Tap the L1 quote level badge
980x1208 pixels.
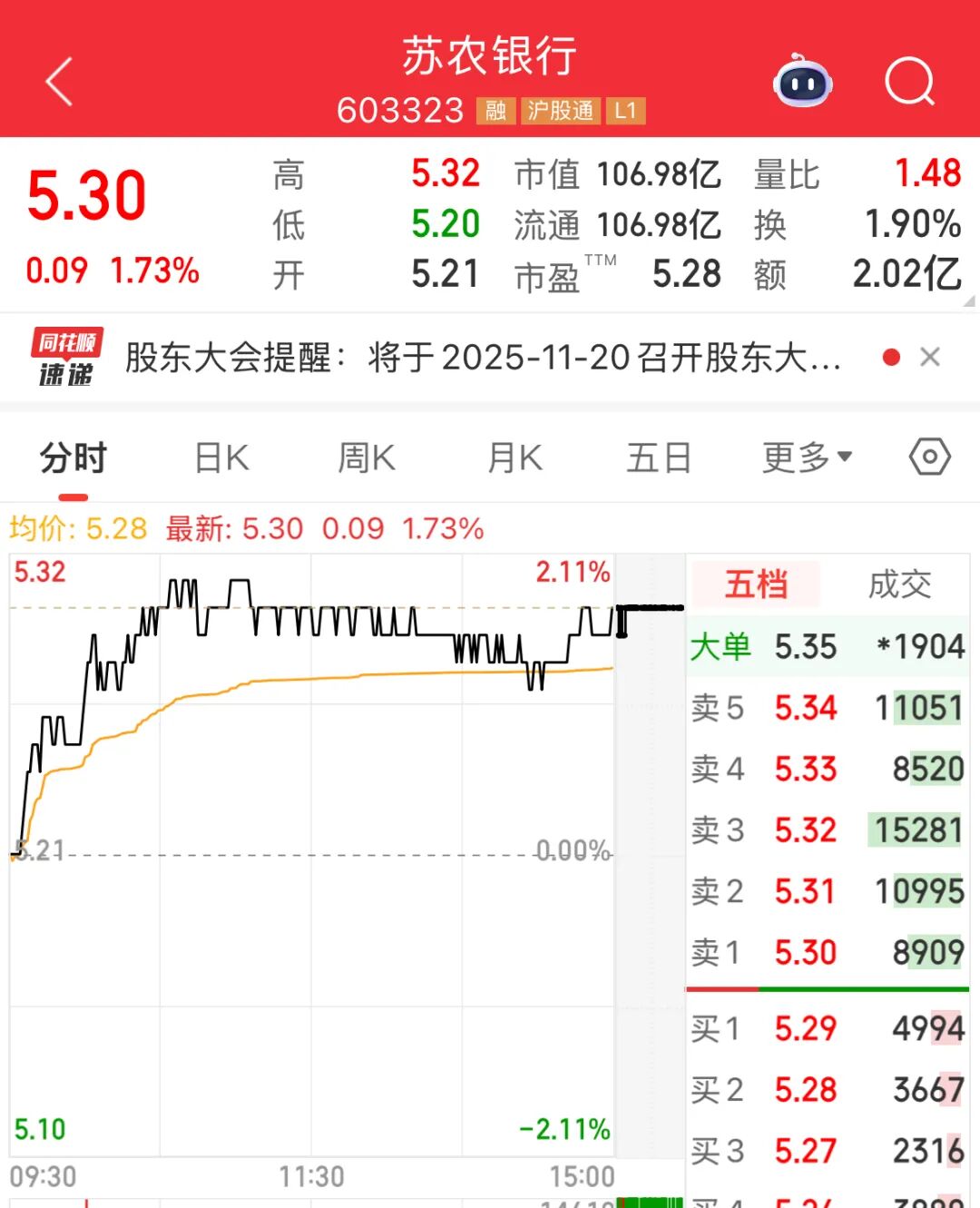625,111
